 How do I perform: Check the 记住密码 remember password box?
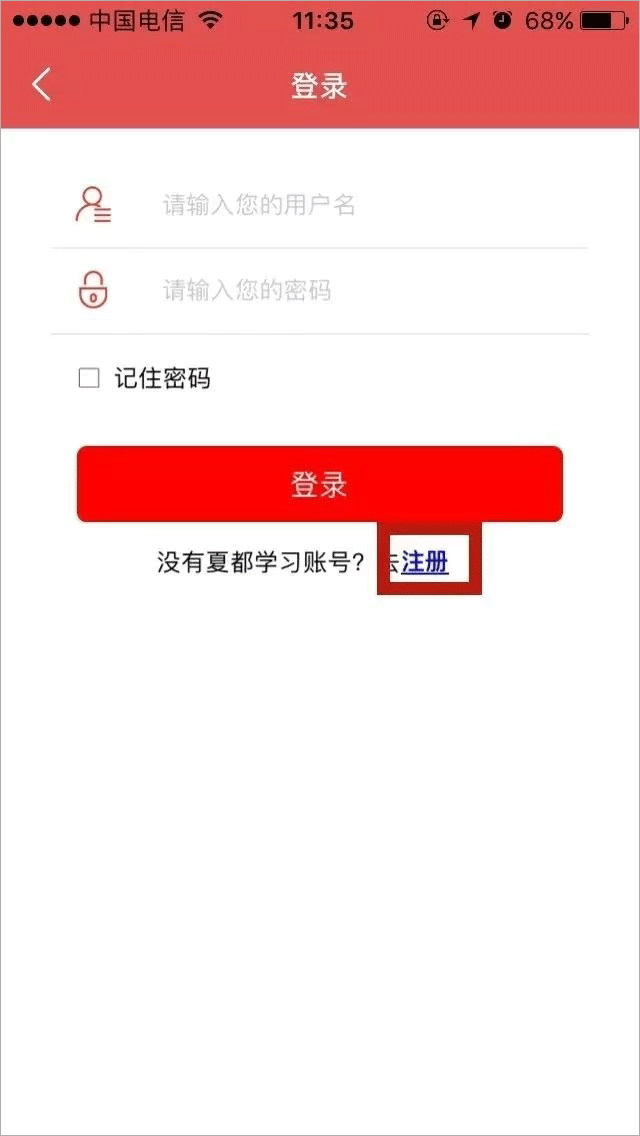click(89, 378)
